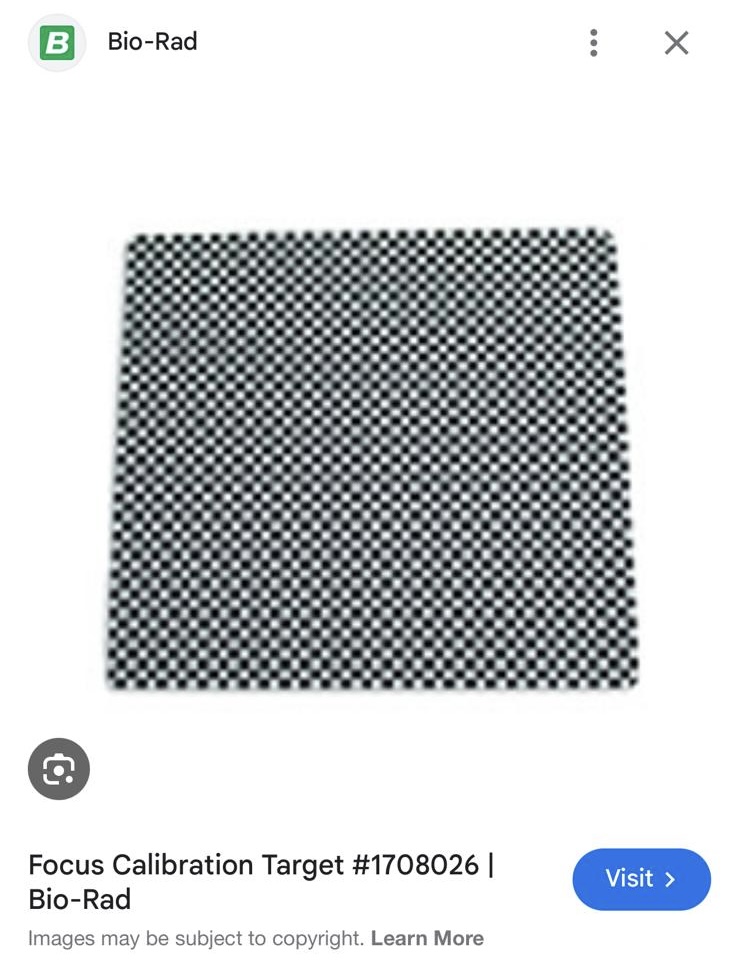This screenshot has width=739, height=976.
Task: Tap the Bio-Rad source header
Action: 152,43
